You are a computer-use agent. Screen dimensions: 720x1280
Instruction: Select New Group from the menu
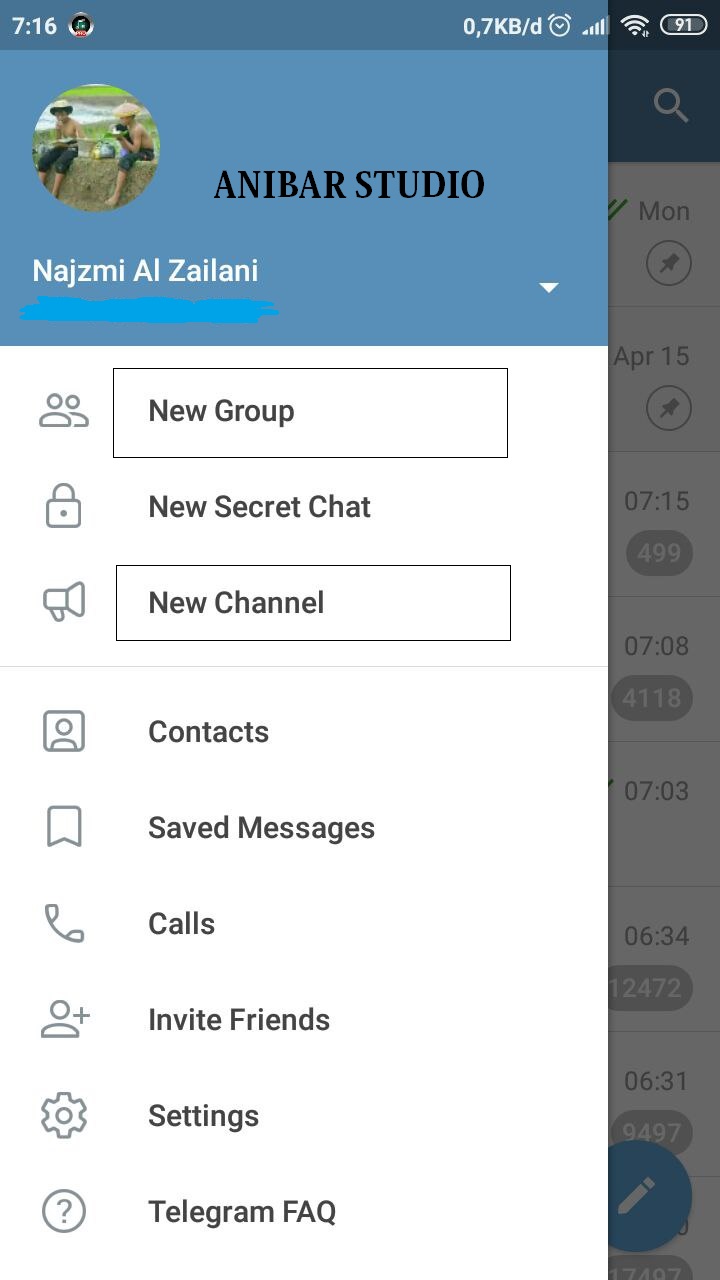click(221, 410)
